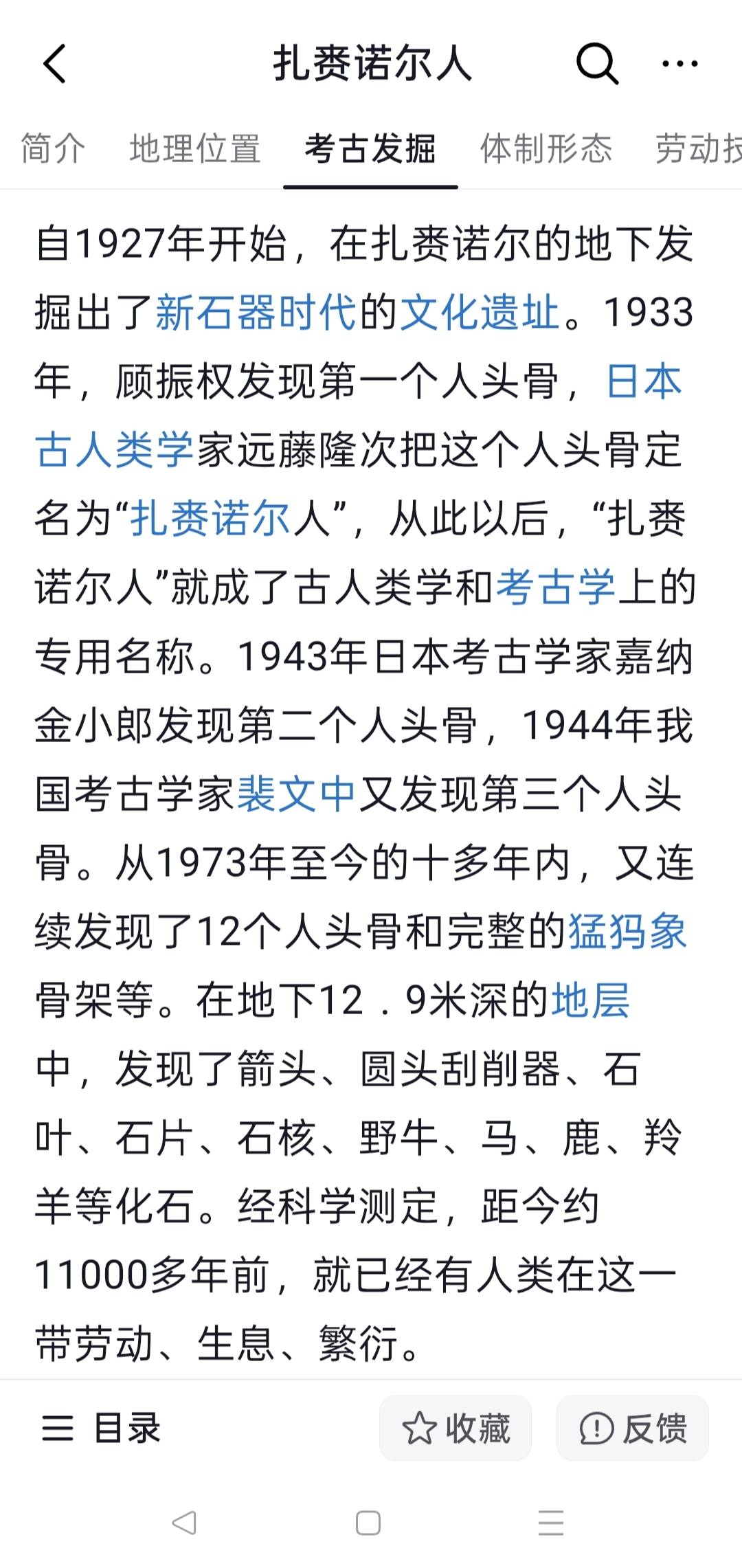Screen dimensions: 742x1568
Task: Tap 收藏 to save this entry
Action: (x=456, y=1428)
